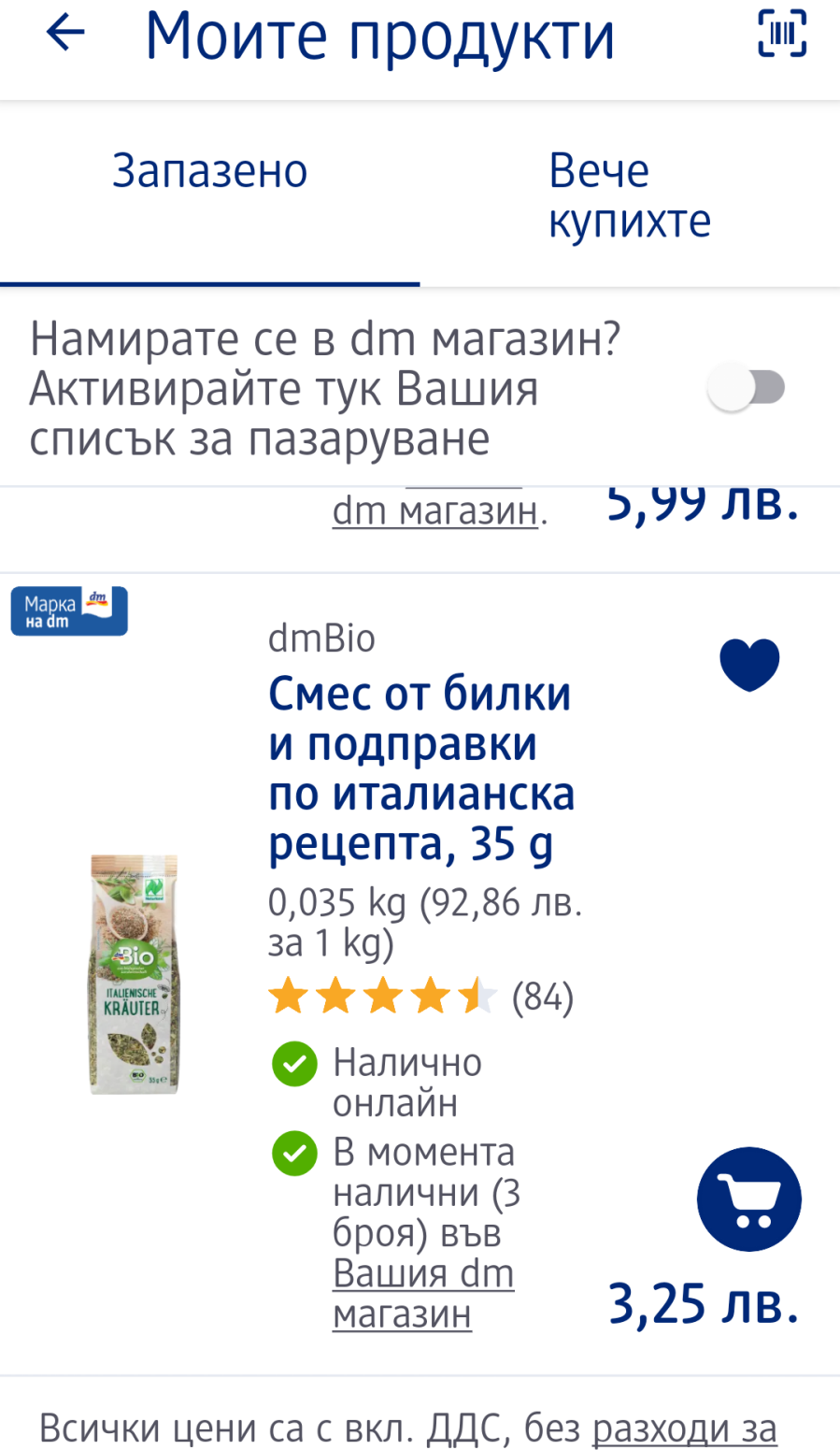The height and width of the screenshot is (1450, 840).
Task: Remove dmBio herb mix from favorites
Action: [749, 665]
